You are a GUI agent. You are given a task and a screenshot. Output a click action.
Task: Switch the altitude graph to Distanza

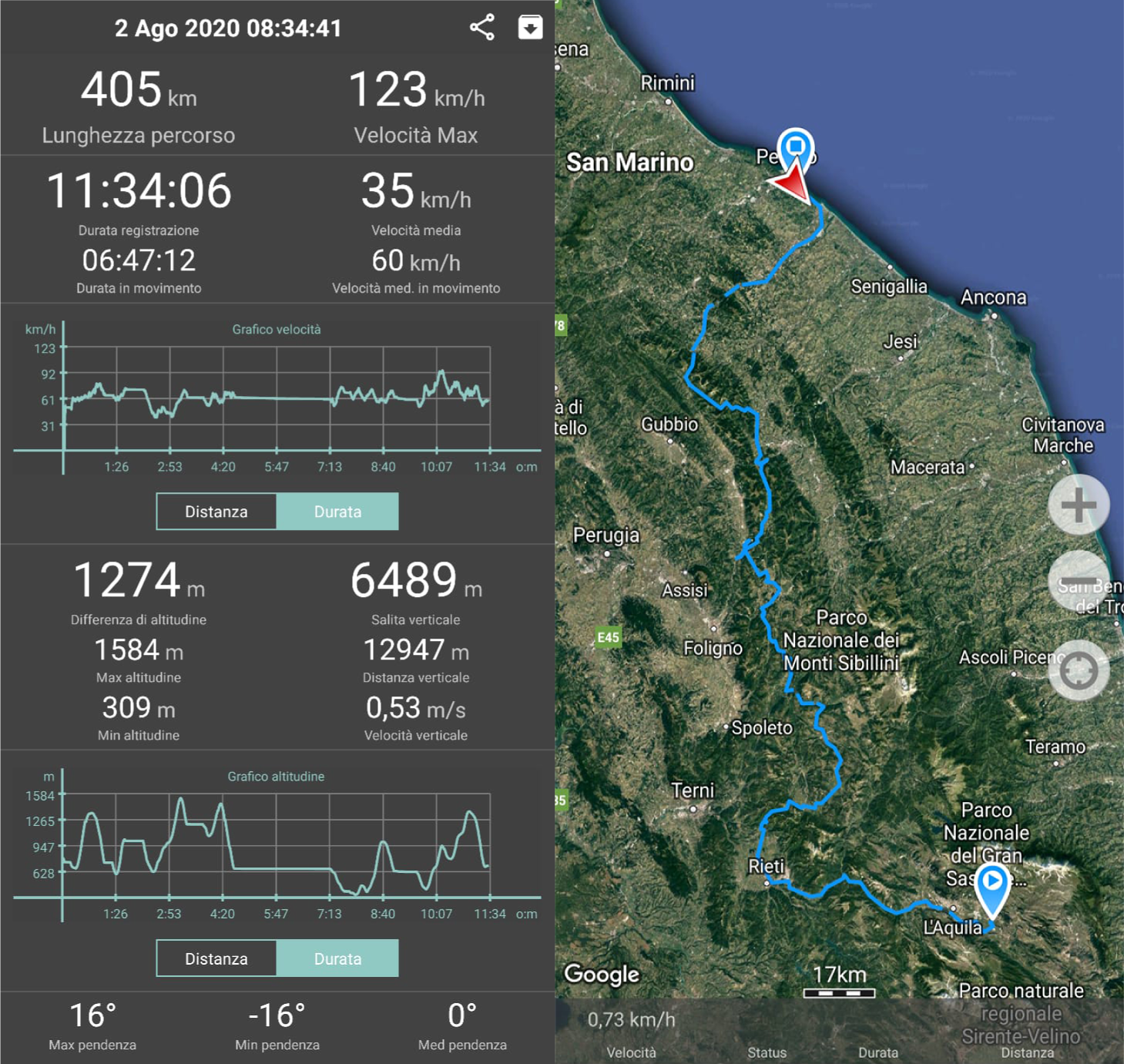coord(216,958)
